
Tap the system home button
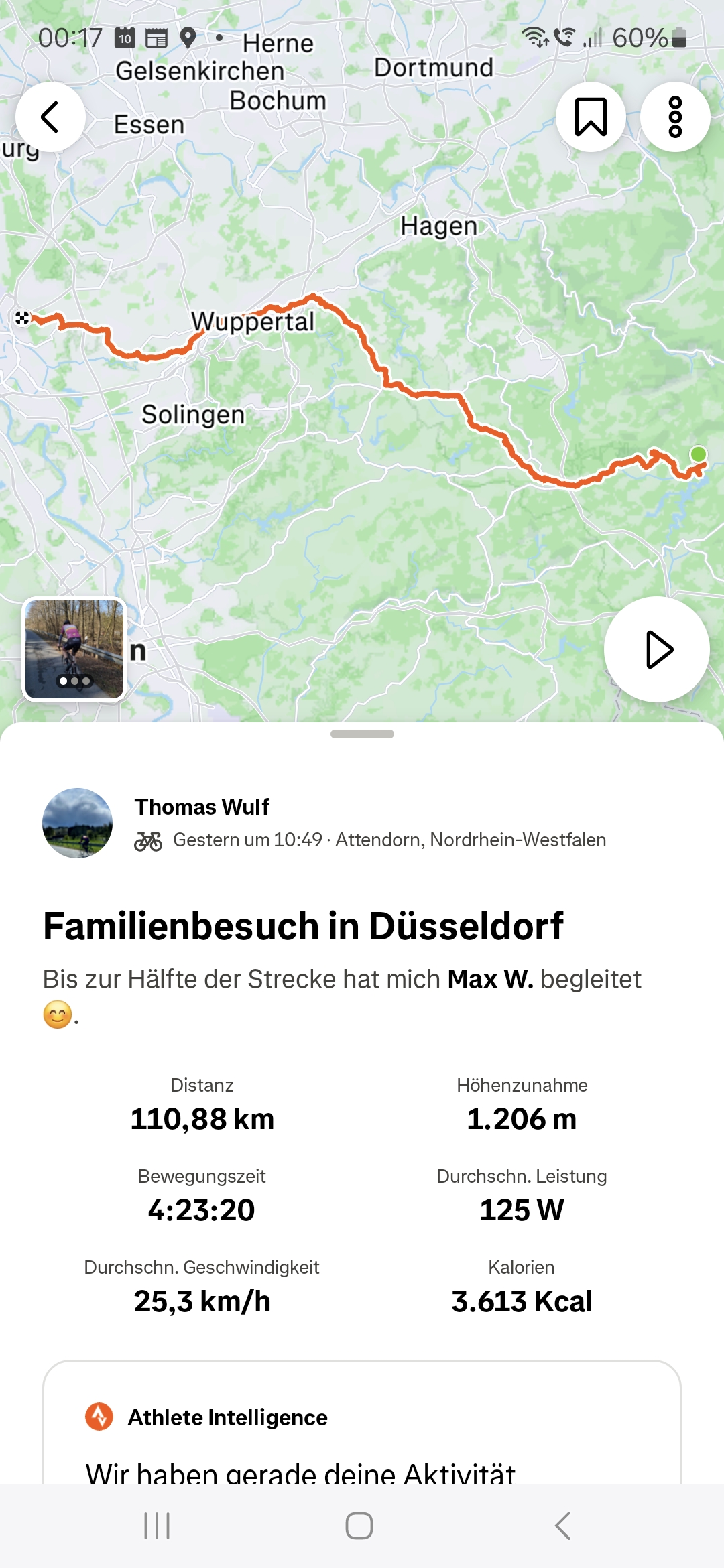click(x=359, y=1526)
